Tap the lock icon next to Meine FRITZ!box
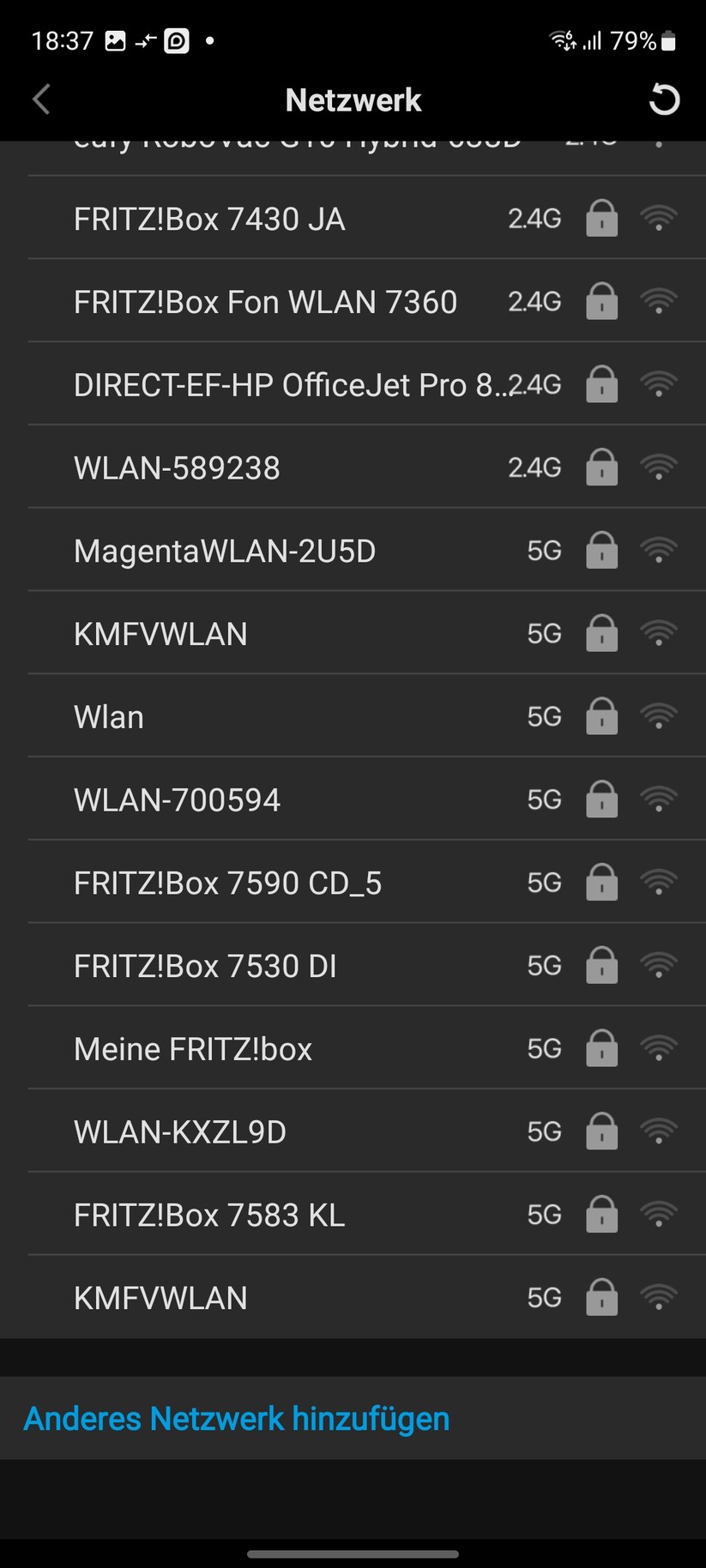706x1568 pixels. tap(602, 1047)
